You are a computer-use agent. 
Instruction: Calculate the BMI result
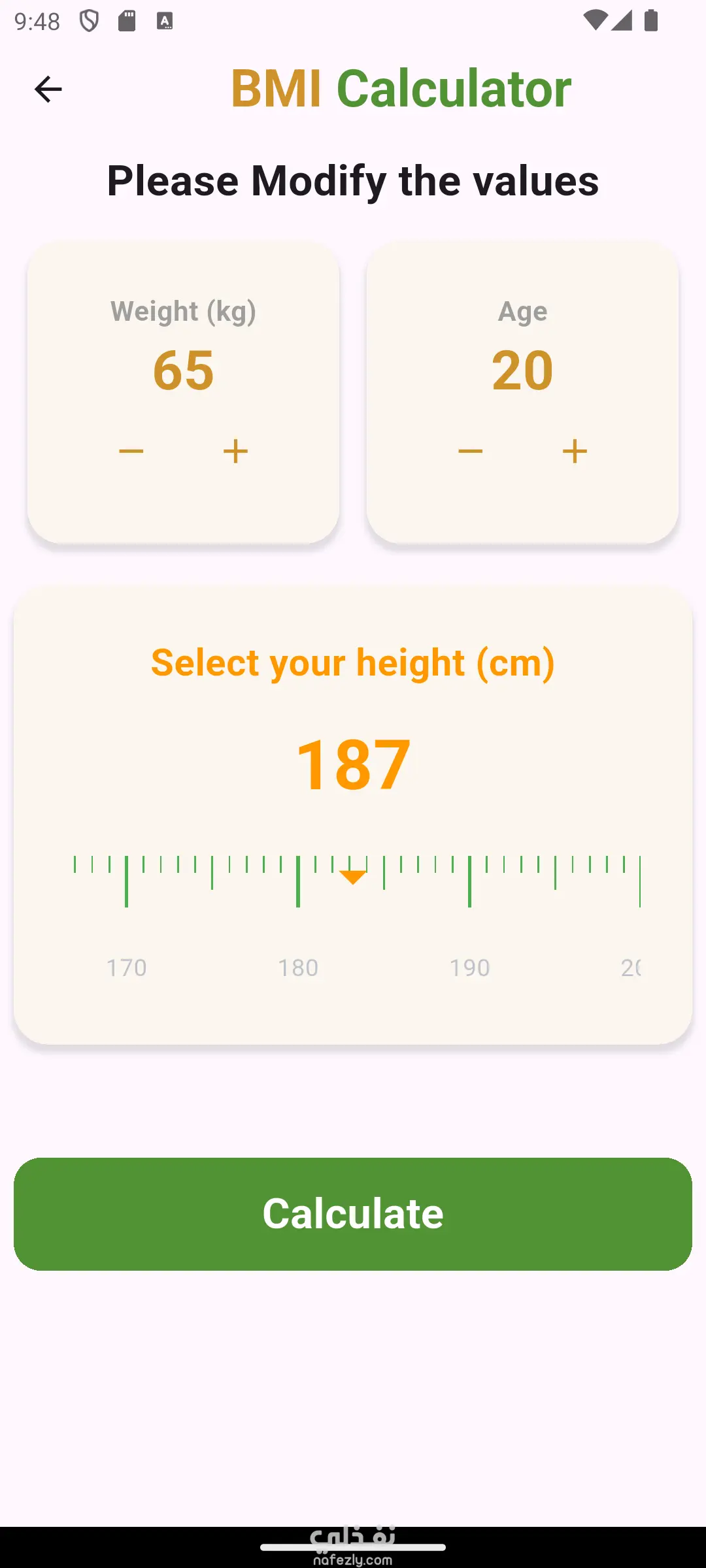353,1214
